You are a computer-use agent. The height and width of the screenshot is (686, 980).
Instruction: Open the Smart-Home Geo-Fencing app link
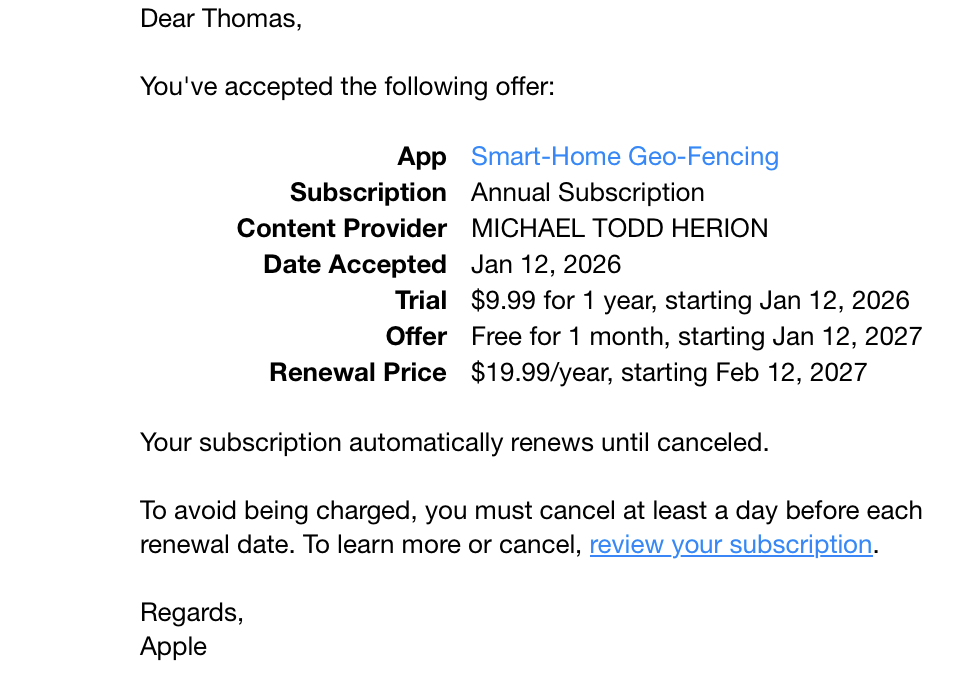[624, 157]
